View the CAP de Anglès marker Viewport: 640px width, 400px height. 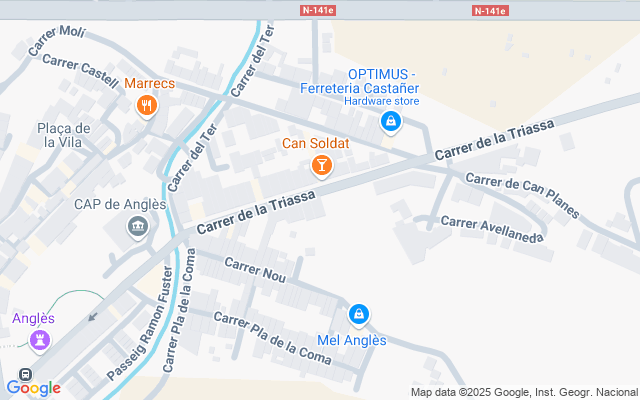(138, 227)
